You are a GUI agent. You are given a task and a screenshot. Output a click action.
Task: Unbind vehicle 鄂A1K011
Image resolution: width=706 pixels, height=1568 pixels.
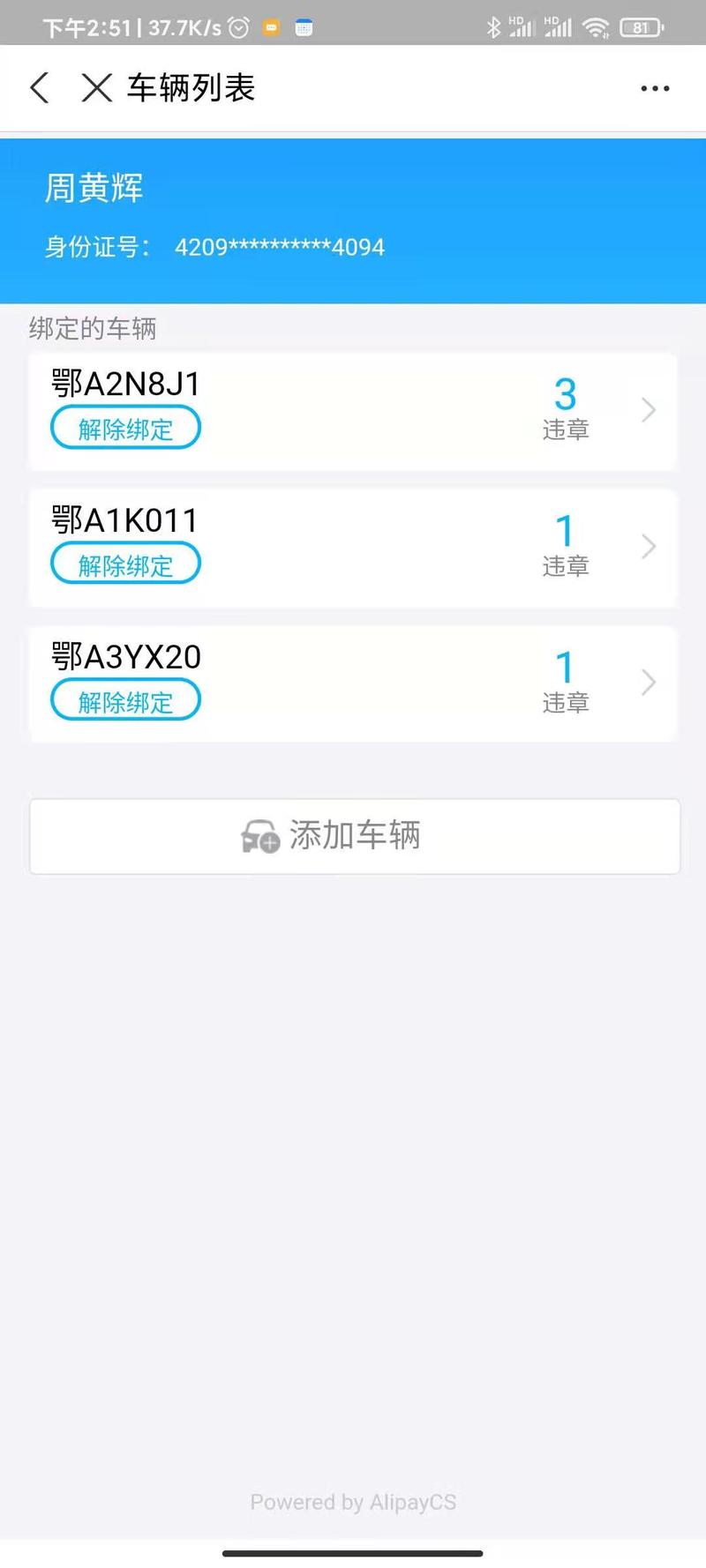pyautogui.click(x=125, y=564)
